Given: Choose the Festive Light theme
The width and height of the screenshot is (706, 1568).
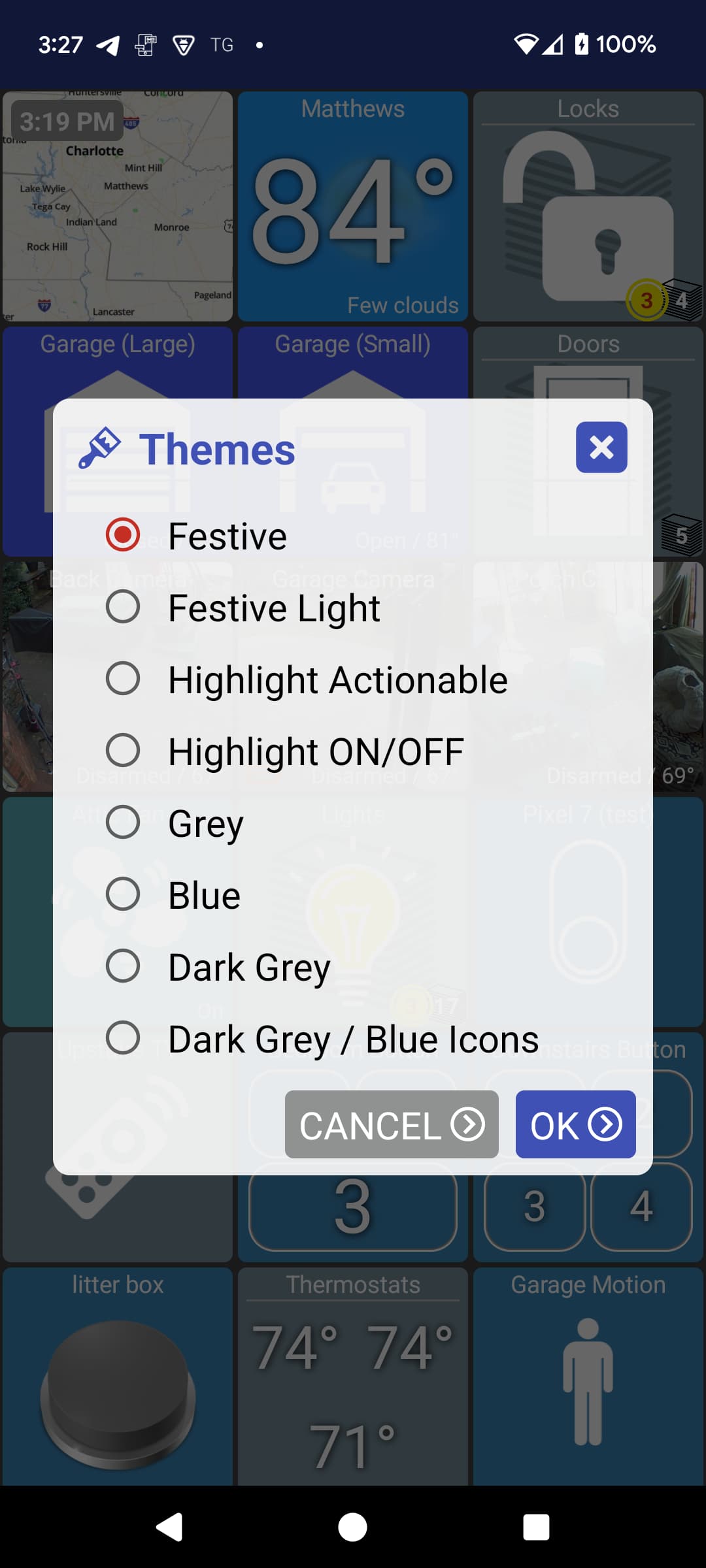Looking at the screenshot, I should click(124, 607).
